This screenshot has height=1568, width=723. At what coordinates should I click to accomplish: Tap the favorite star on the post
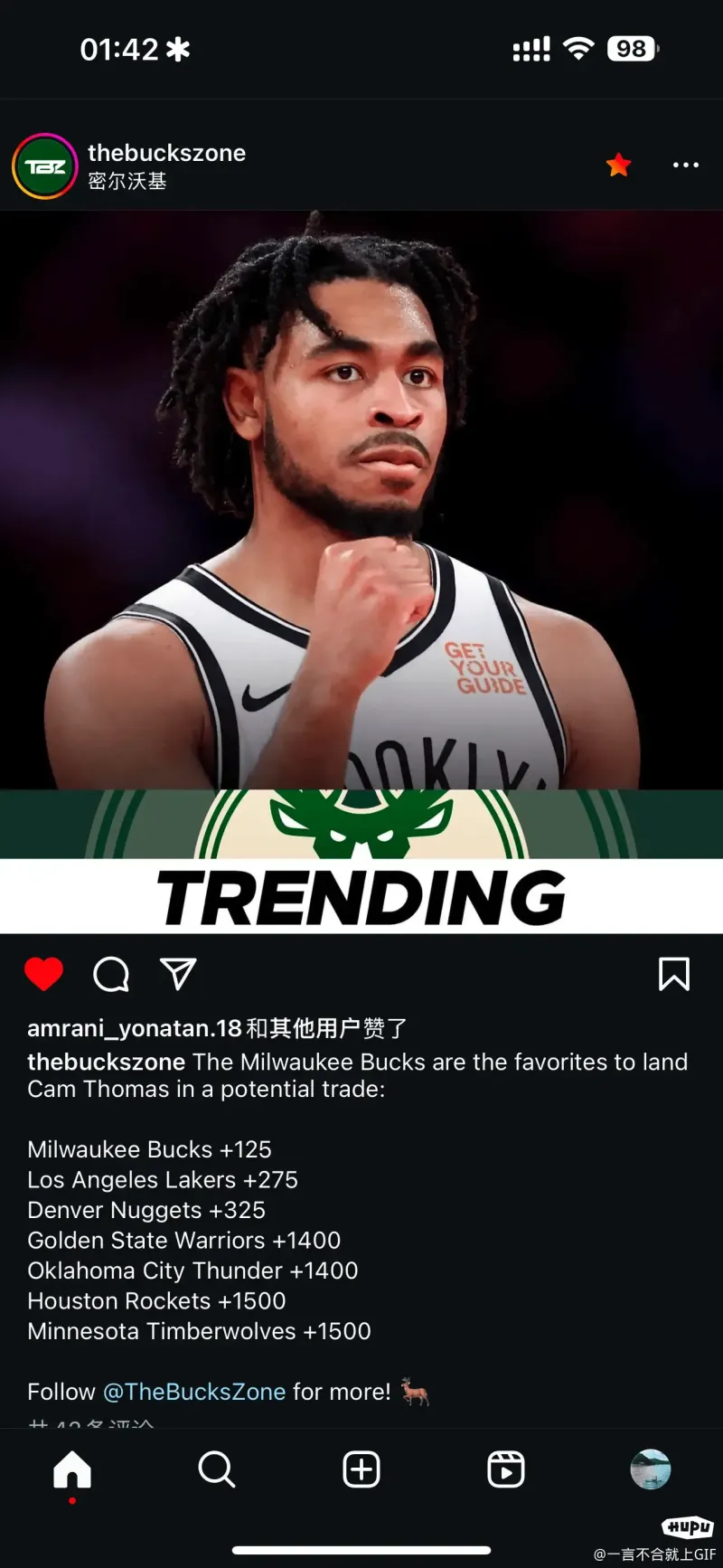618,165
